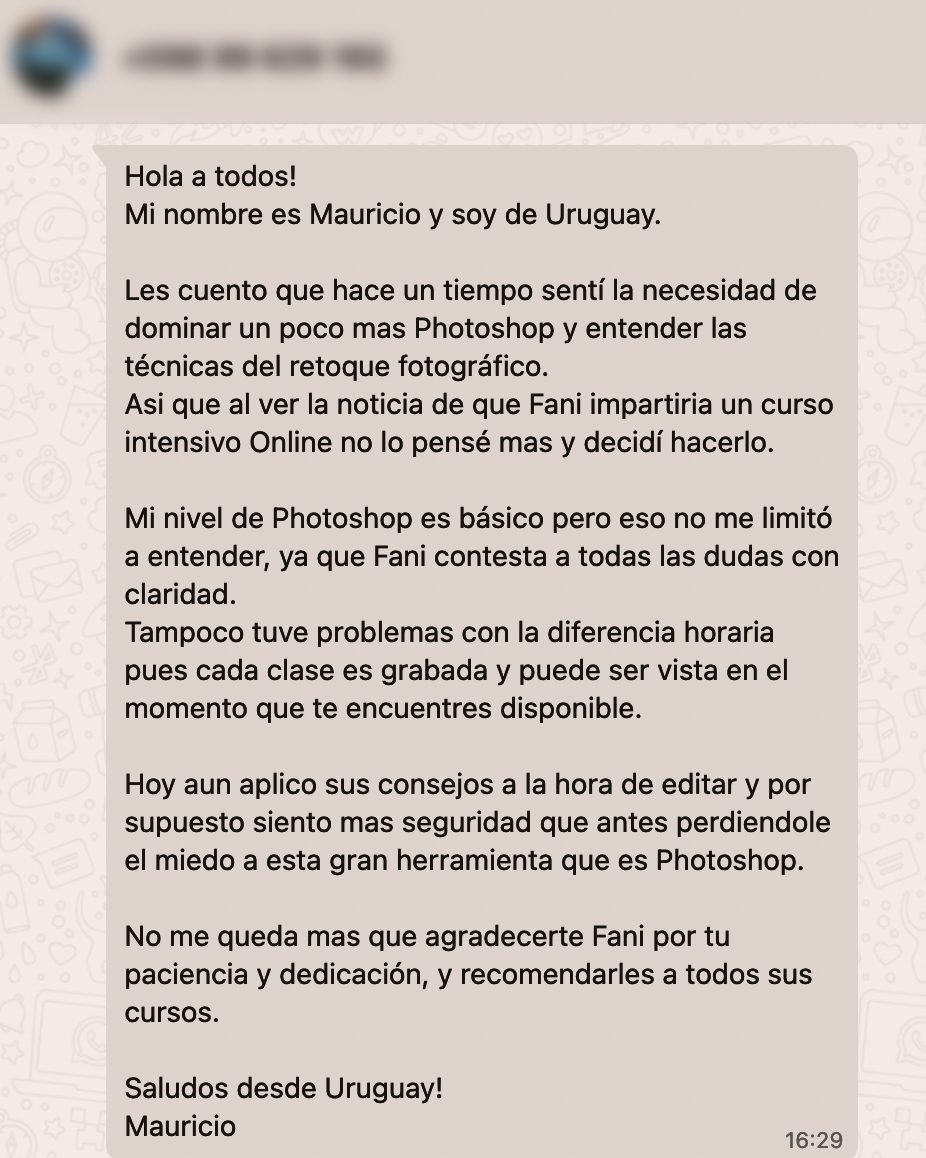The height and width of the screenshot is (1158, 926).
Task: Open contact info from the blurred header name
Action: tap(254, 58)
